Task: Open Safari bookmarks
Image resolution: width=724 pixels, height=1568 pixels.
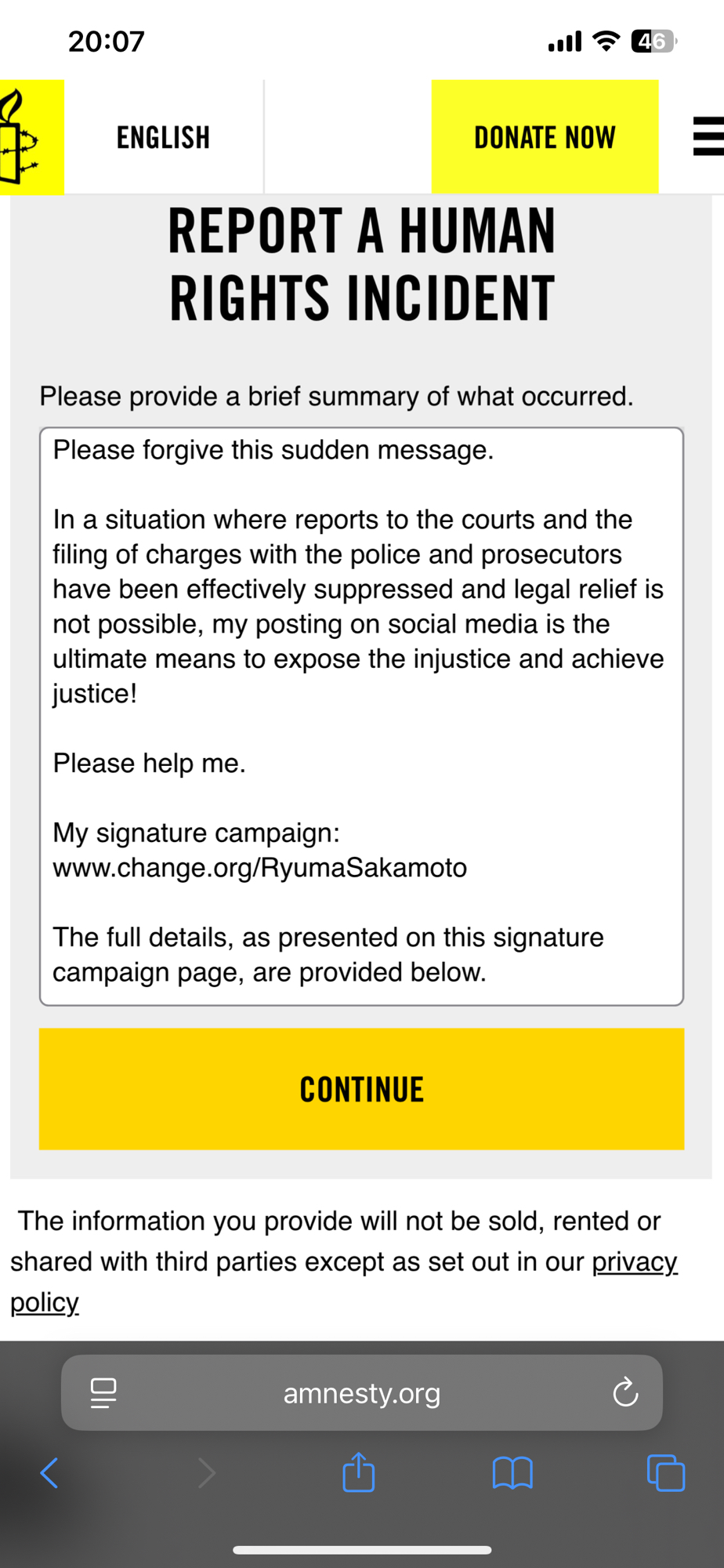Action: tap(512, 1473)
